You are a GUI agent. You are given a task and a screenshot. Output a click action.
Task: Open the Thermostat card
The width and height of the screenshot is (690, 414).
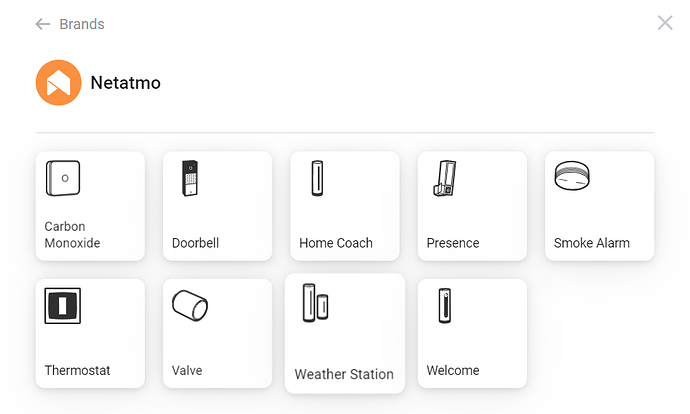click(90, 333)
